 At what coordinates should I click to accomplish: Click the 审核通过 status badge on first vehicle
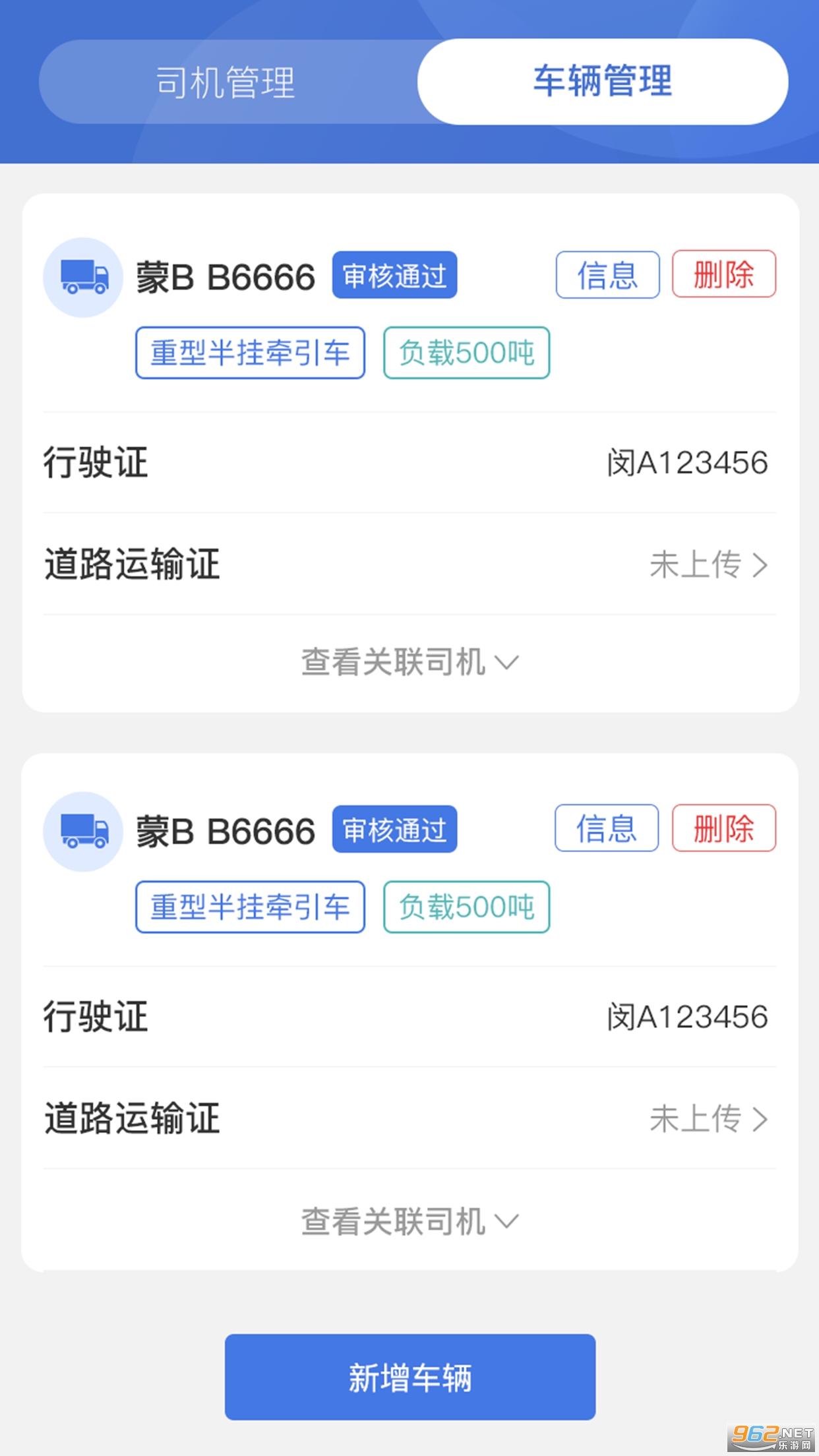(x=394, y=276)
